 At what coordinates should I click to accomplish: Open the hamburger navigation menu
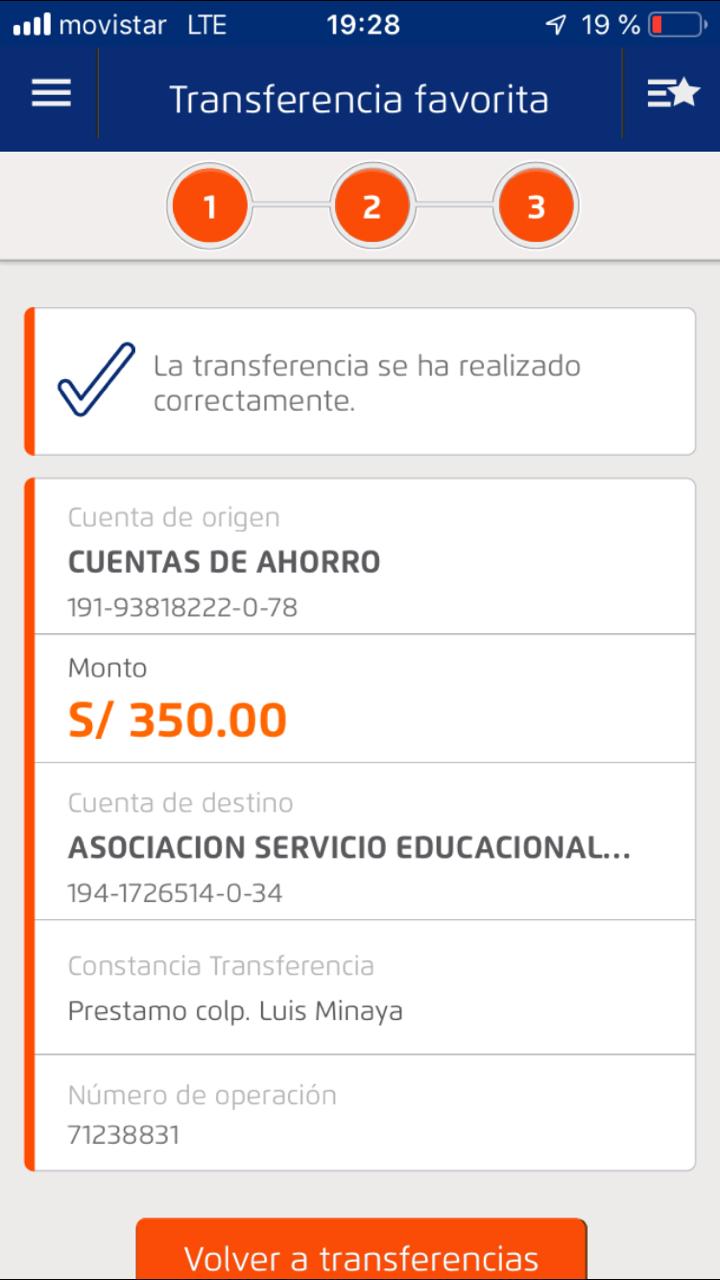tap(51, 95)
